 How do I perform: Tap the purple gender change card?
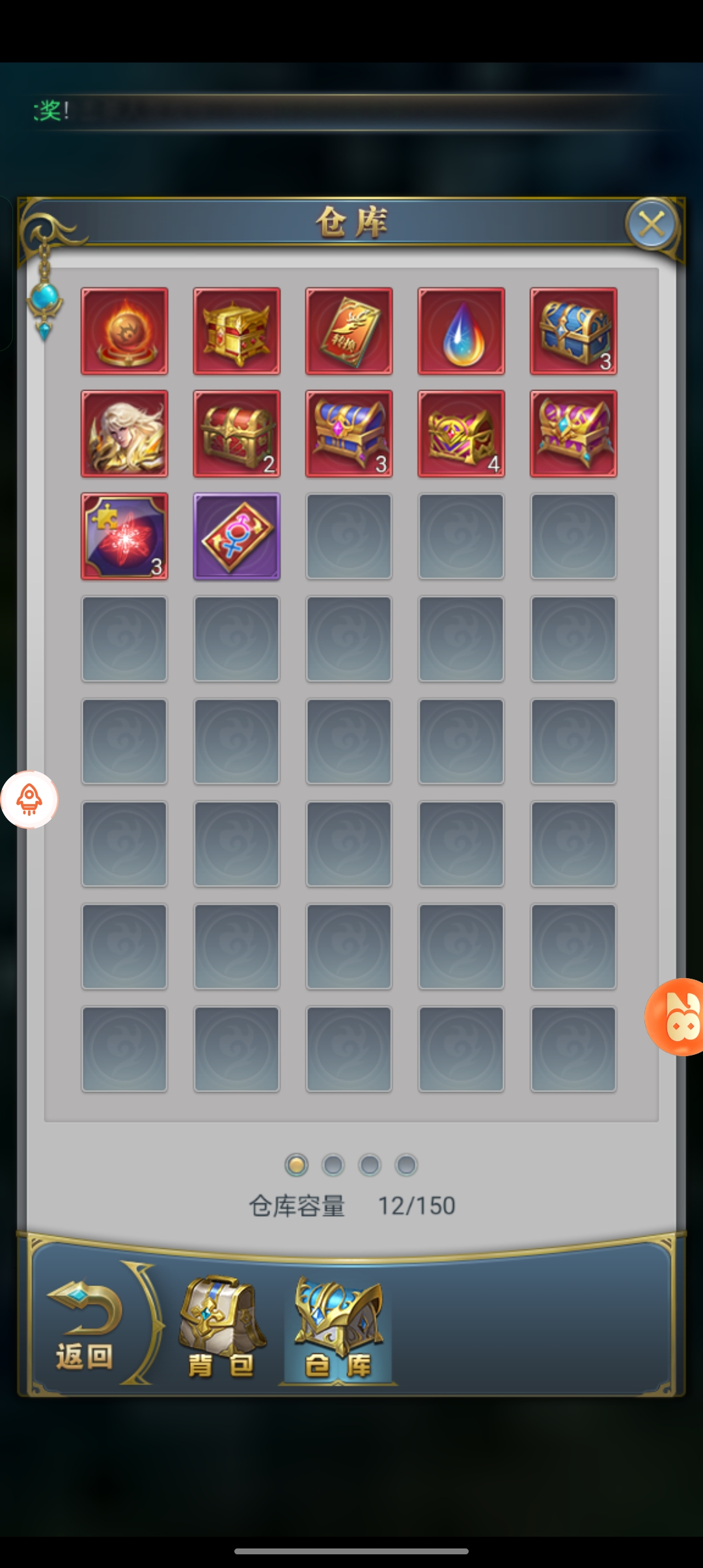[237, 536]
